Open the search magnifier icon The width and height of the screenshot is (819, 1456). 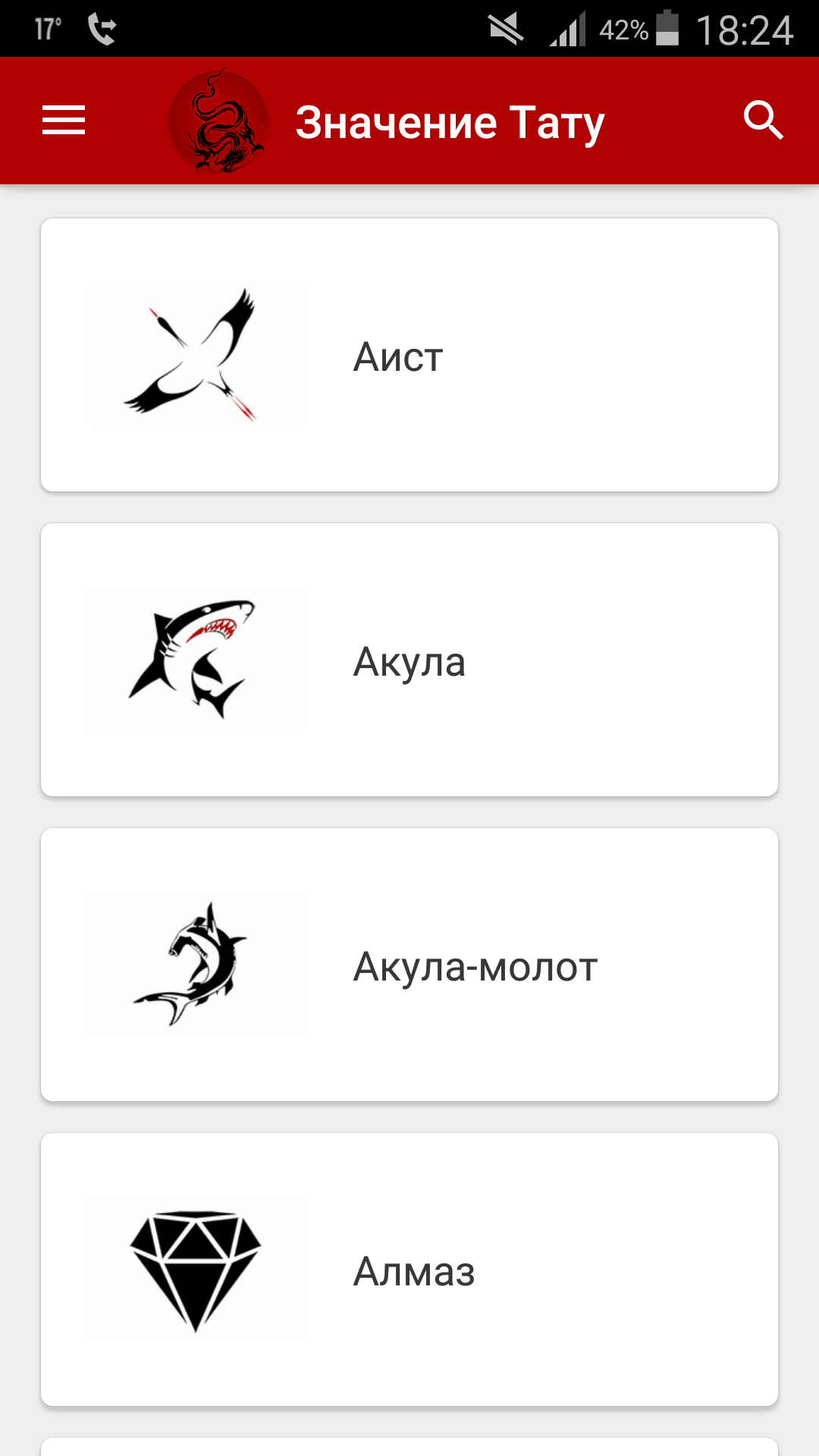pos(763,120)
